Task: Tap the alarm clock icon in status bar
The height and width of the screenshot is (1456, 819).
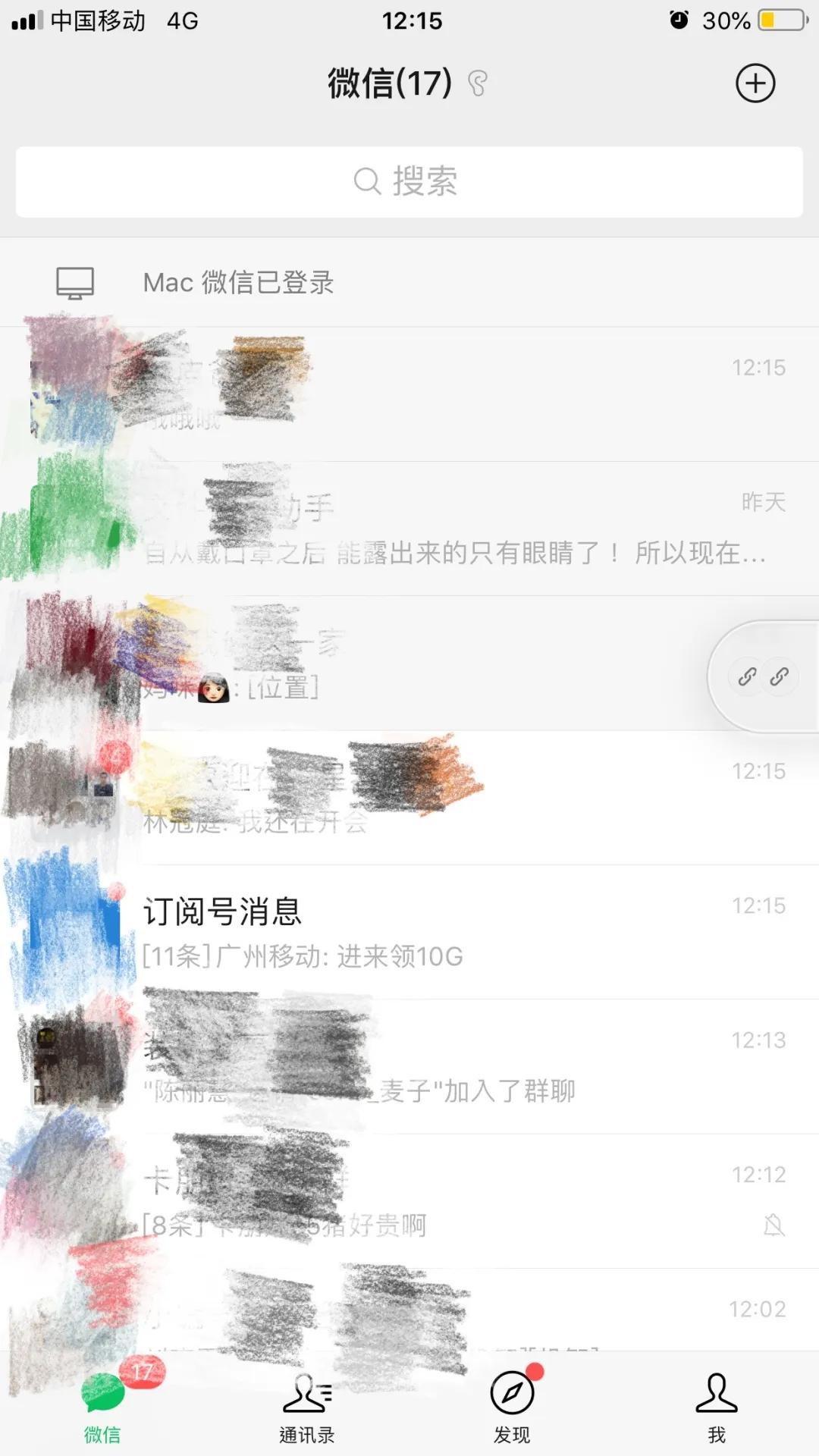Action: (679, 20)
